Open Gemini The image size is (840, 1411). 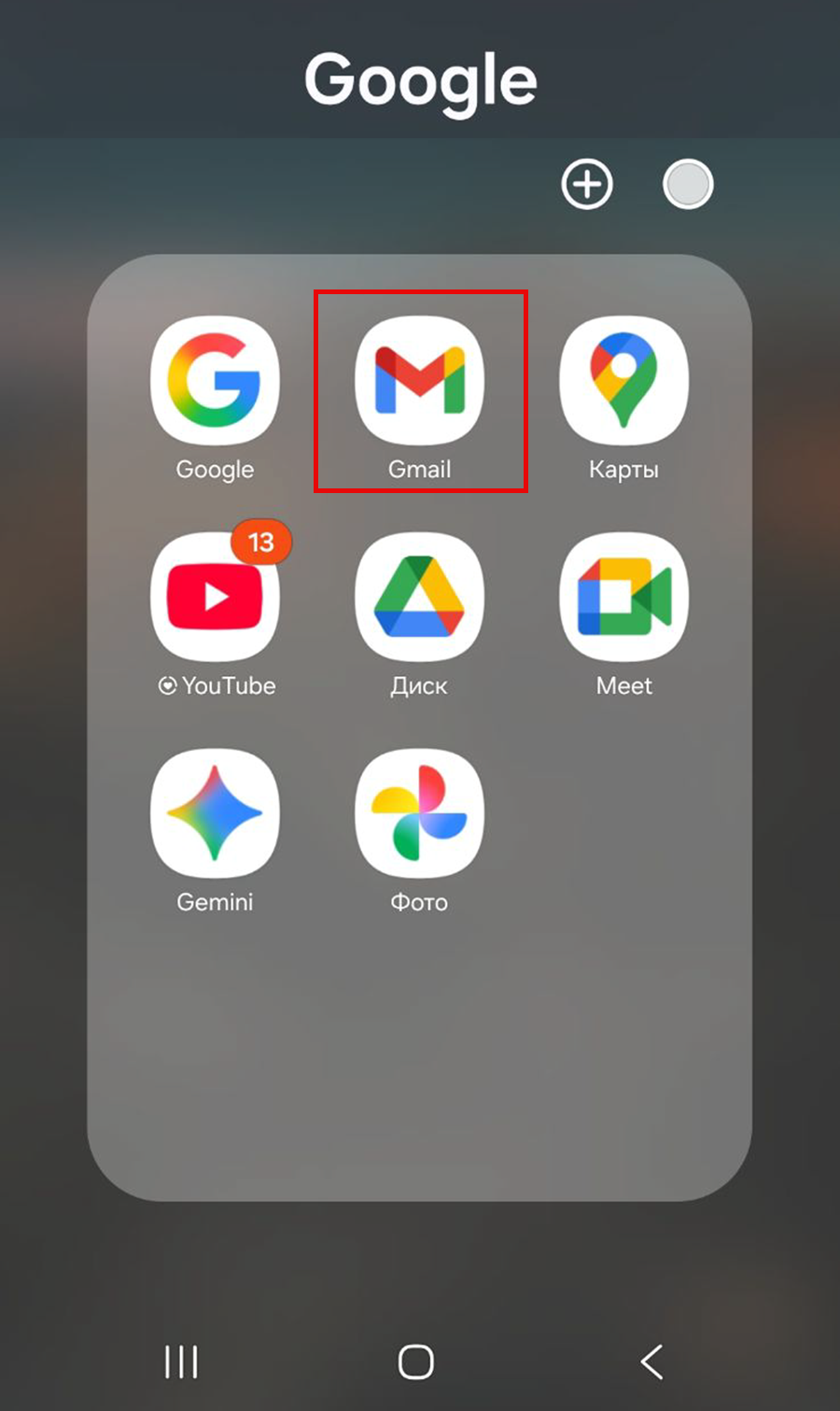tap(215, 813)
